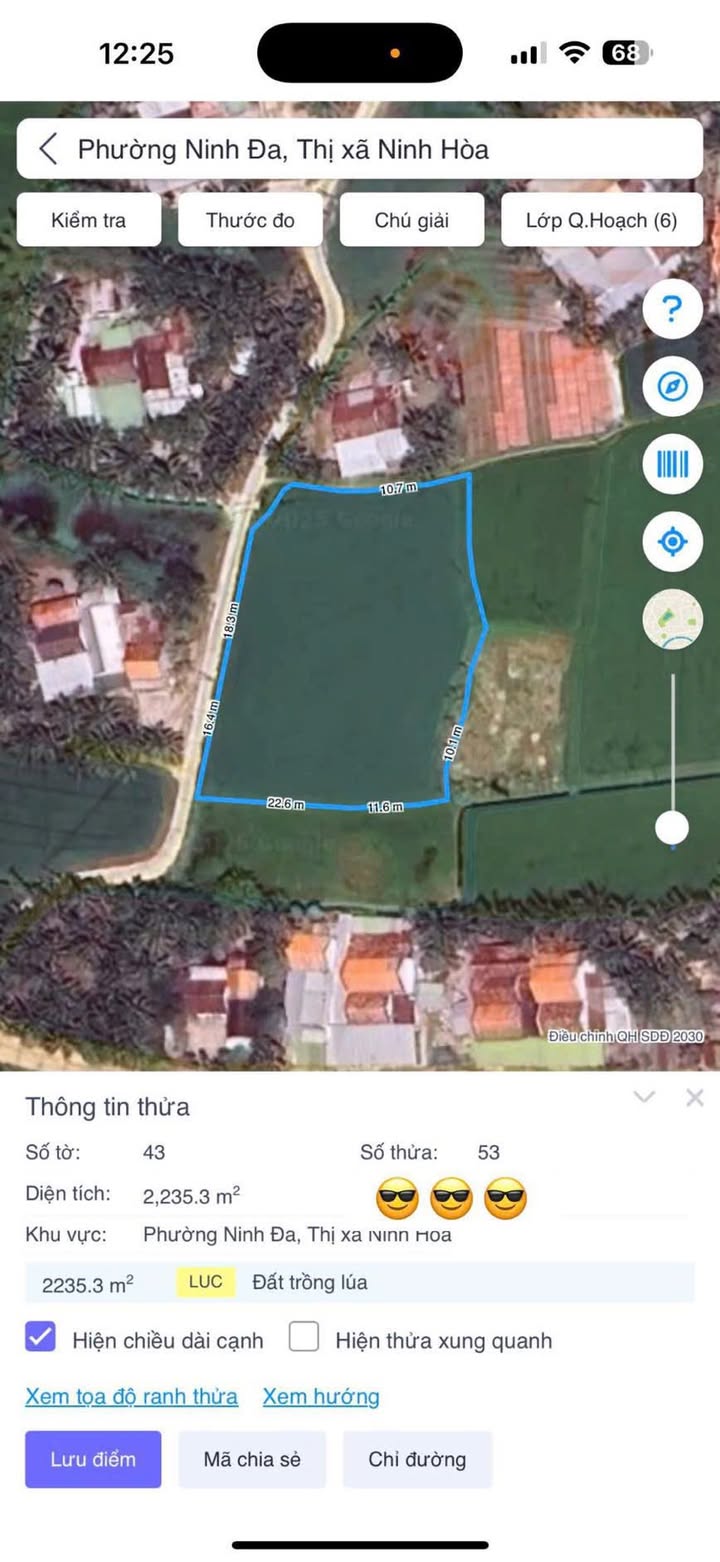Uncheck Hiện chiều dài cạnh
Viewport: 720px width, 1562px height.
coord(41,1338)
